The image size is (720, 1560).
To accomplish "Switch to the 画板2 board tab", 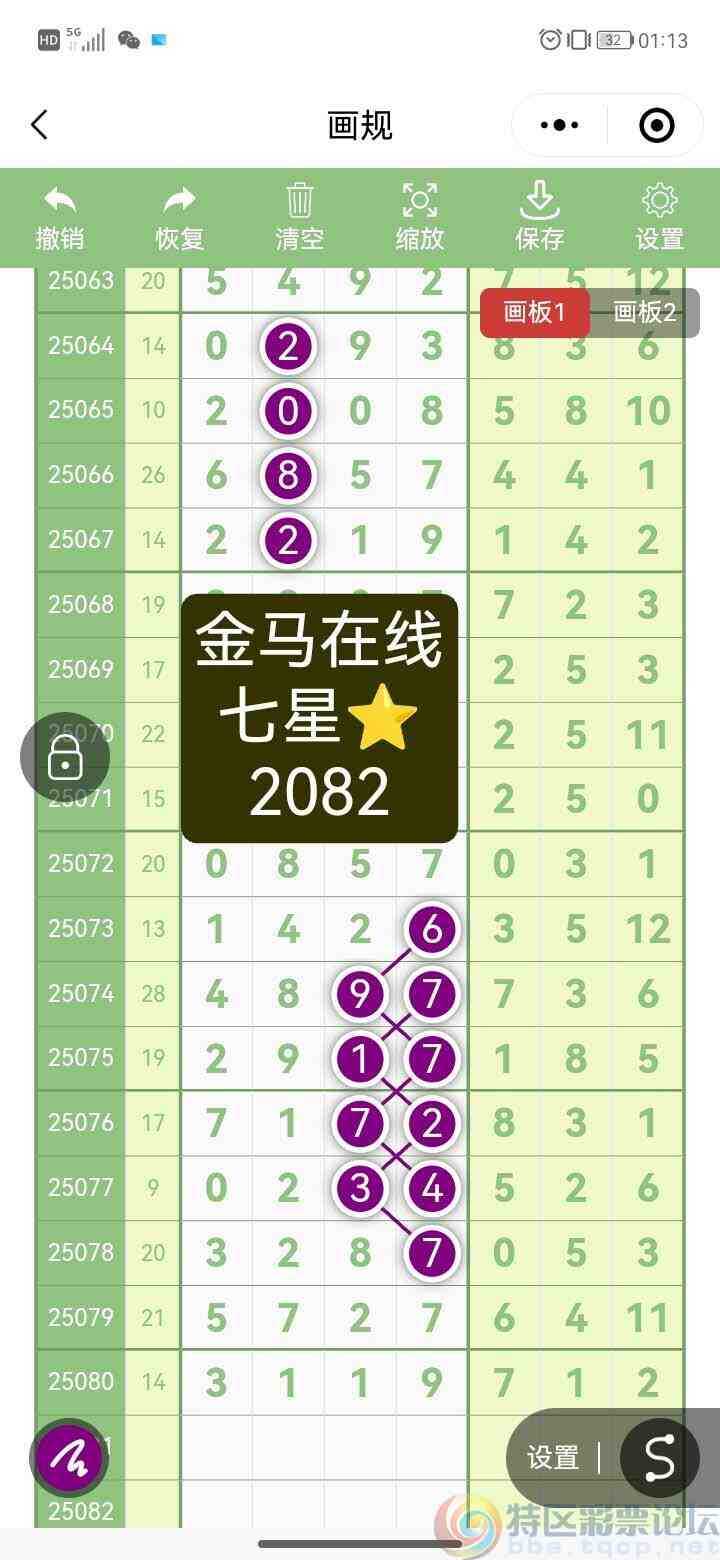I will click(645, 312).
